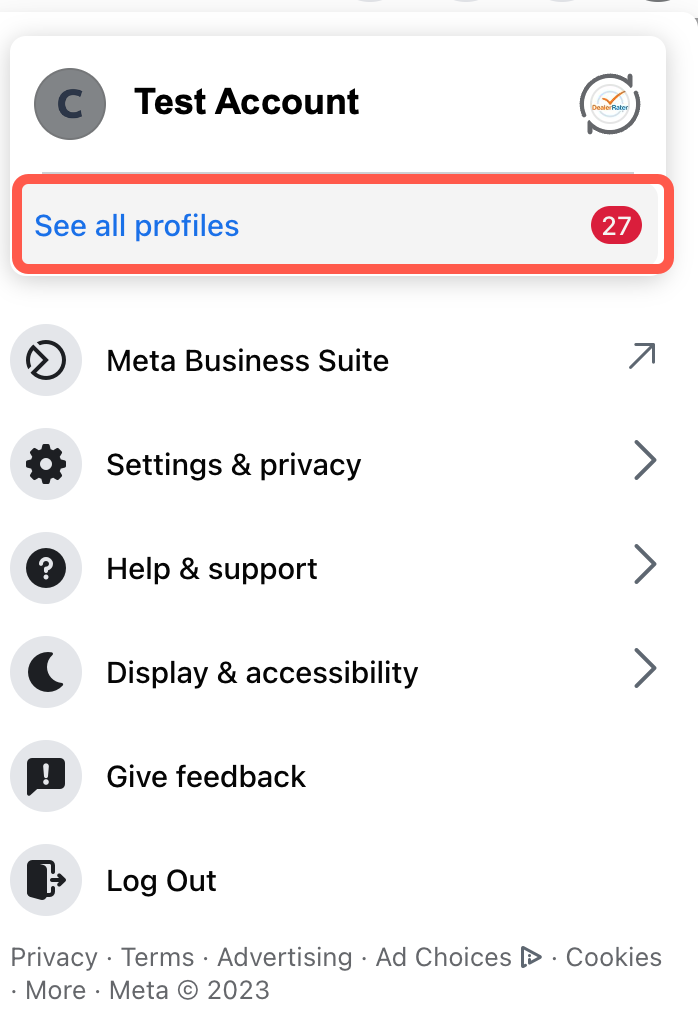Switch to the DealerRater profile icon
Image resolution: width=698 pixels, height=1014 pixels.
610,104
